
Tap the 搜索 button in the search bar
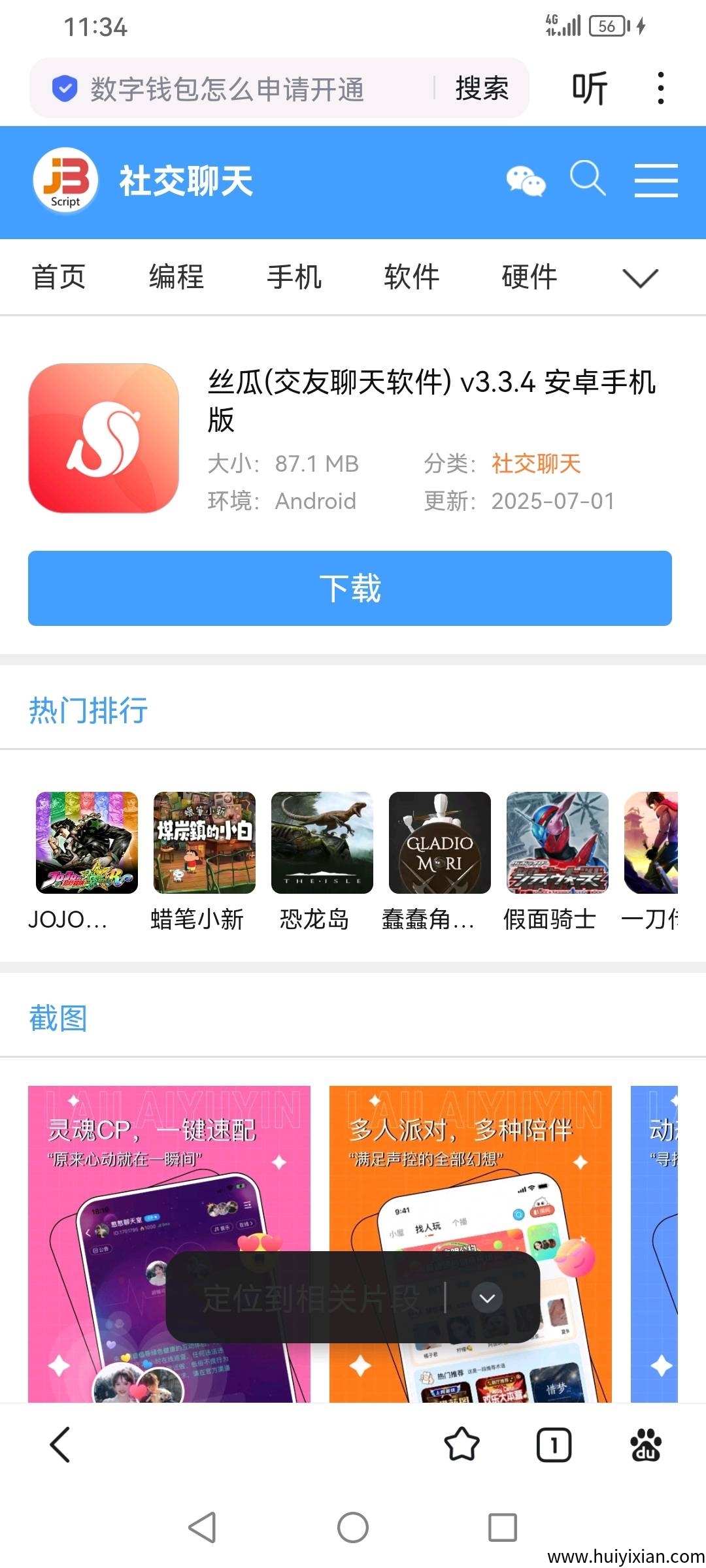point(481,89)
